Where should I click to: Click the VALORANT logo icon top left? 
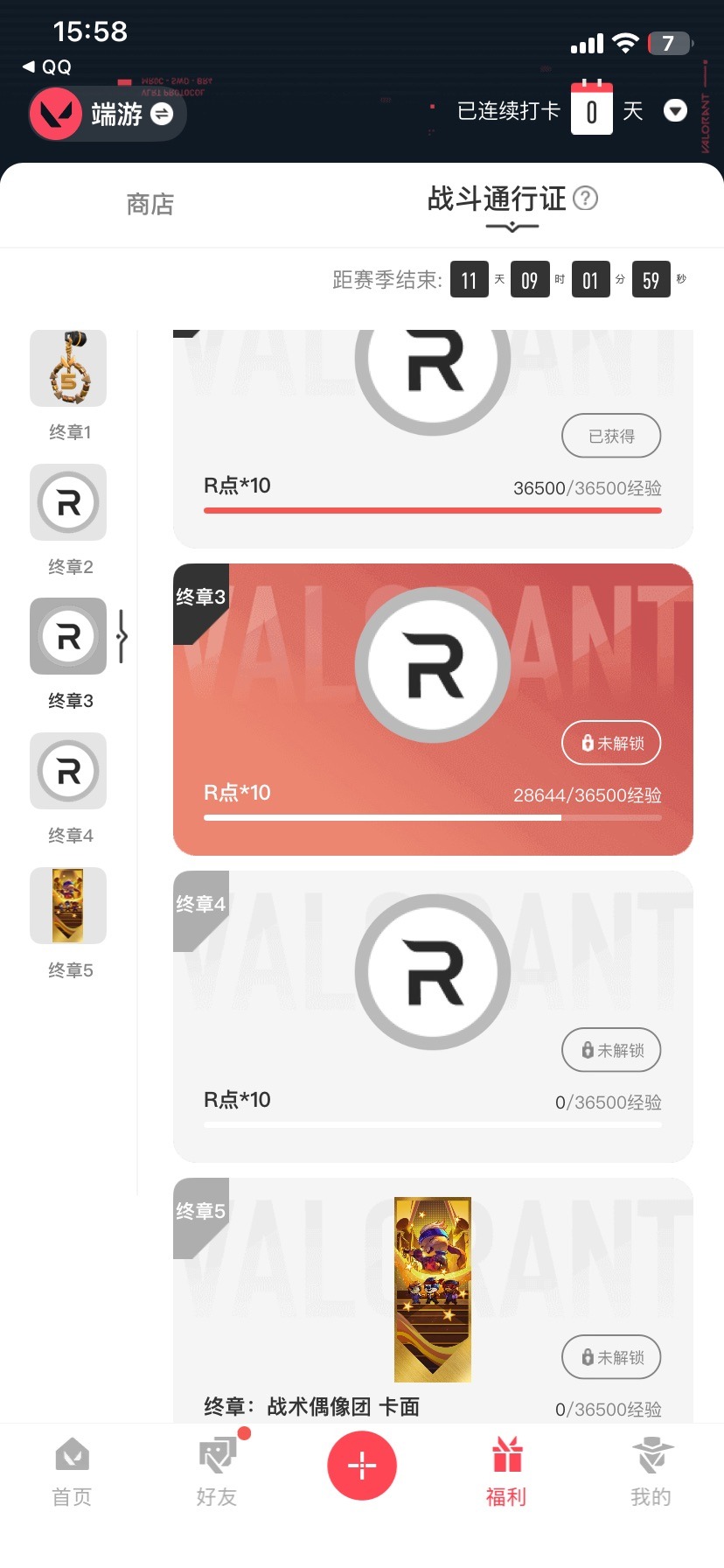[56, 115]
